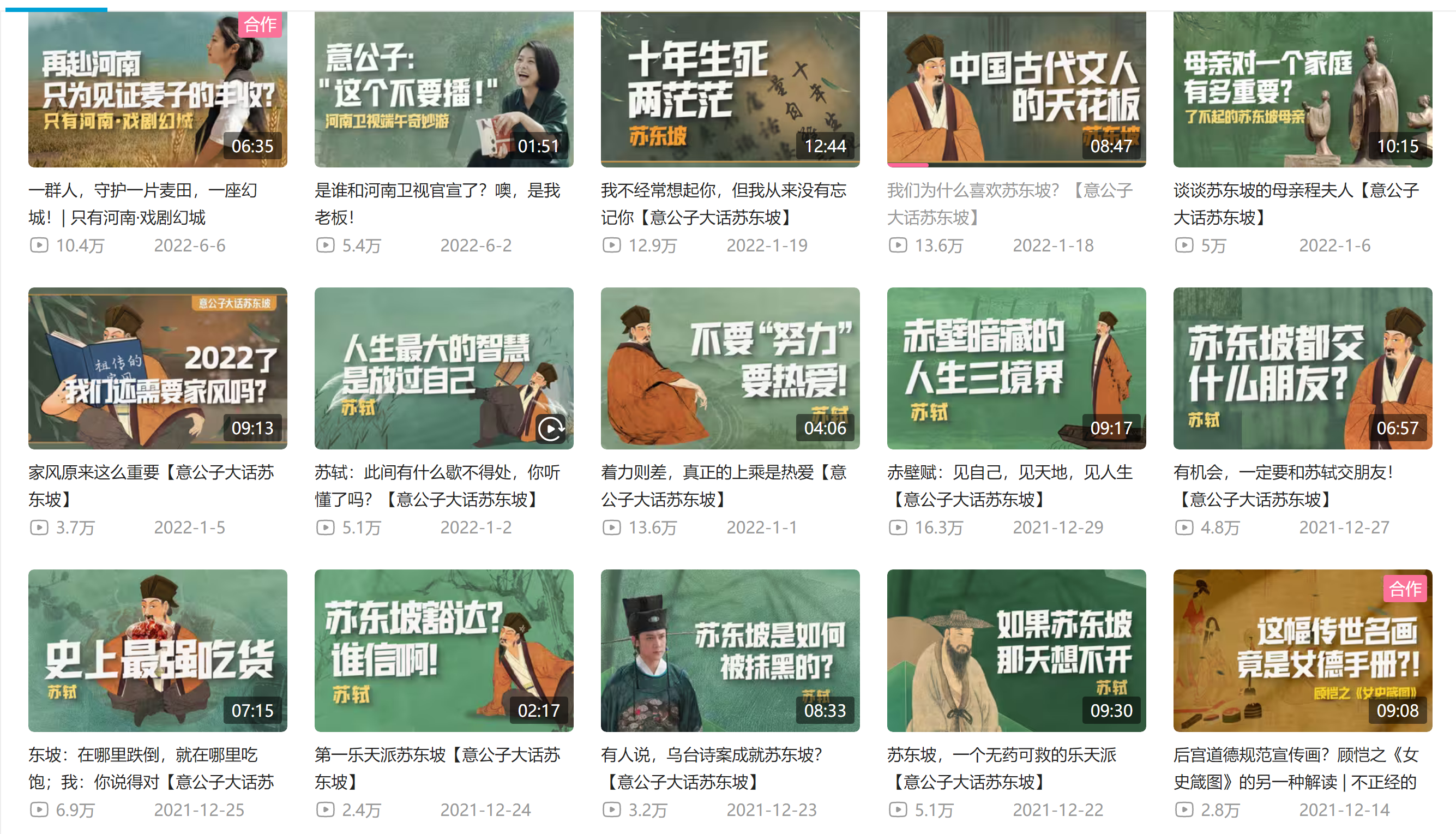
Task: Open the title link 是谁和河南卫视官宣了
Action: click(437, 191)
